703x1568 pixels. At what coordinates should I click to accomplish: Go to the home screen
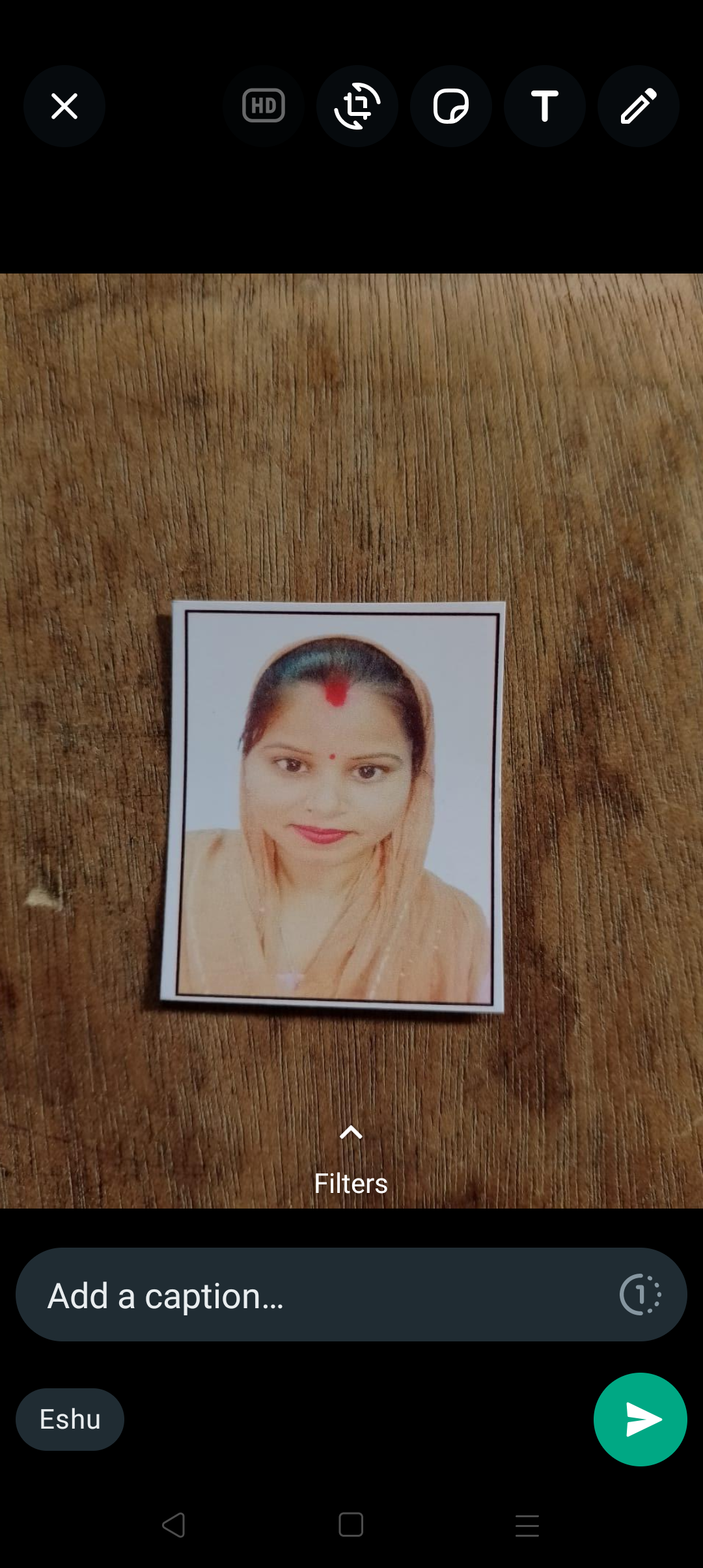coord(351,1525)
